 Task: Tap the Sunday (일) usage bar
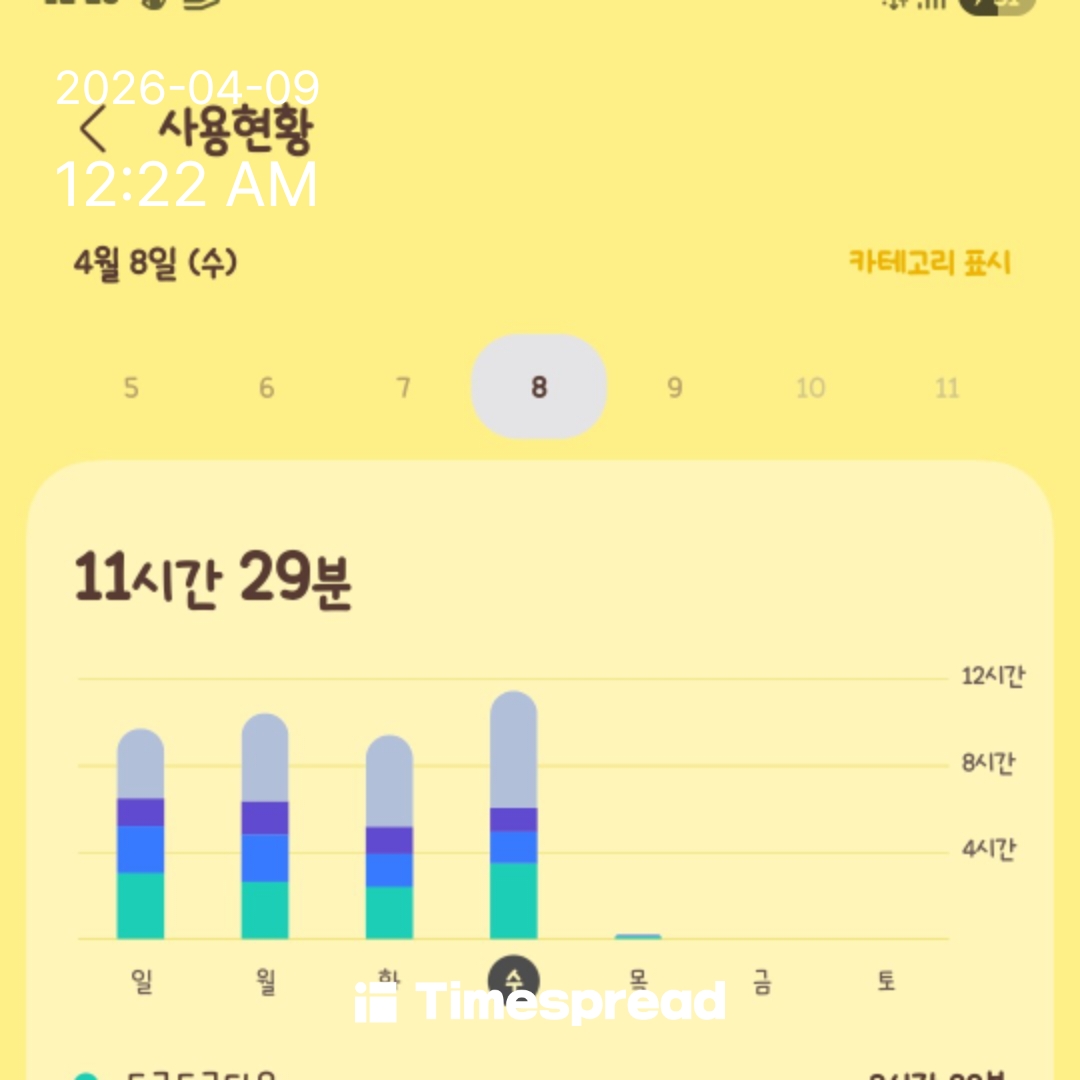pos(141,833)
